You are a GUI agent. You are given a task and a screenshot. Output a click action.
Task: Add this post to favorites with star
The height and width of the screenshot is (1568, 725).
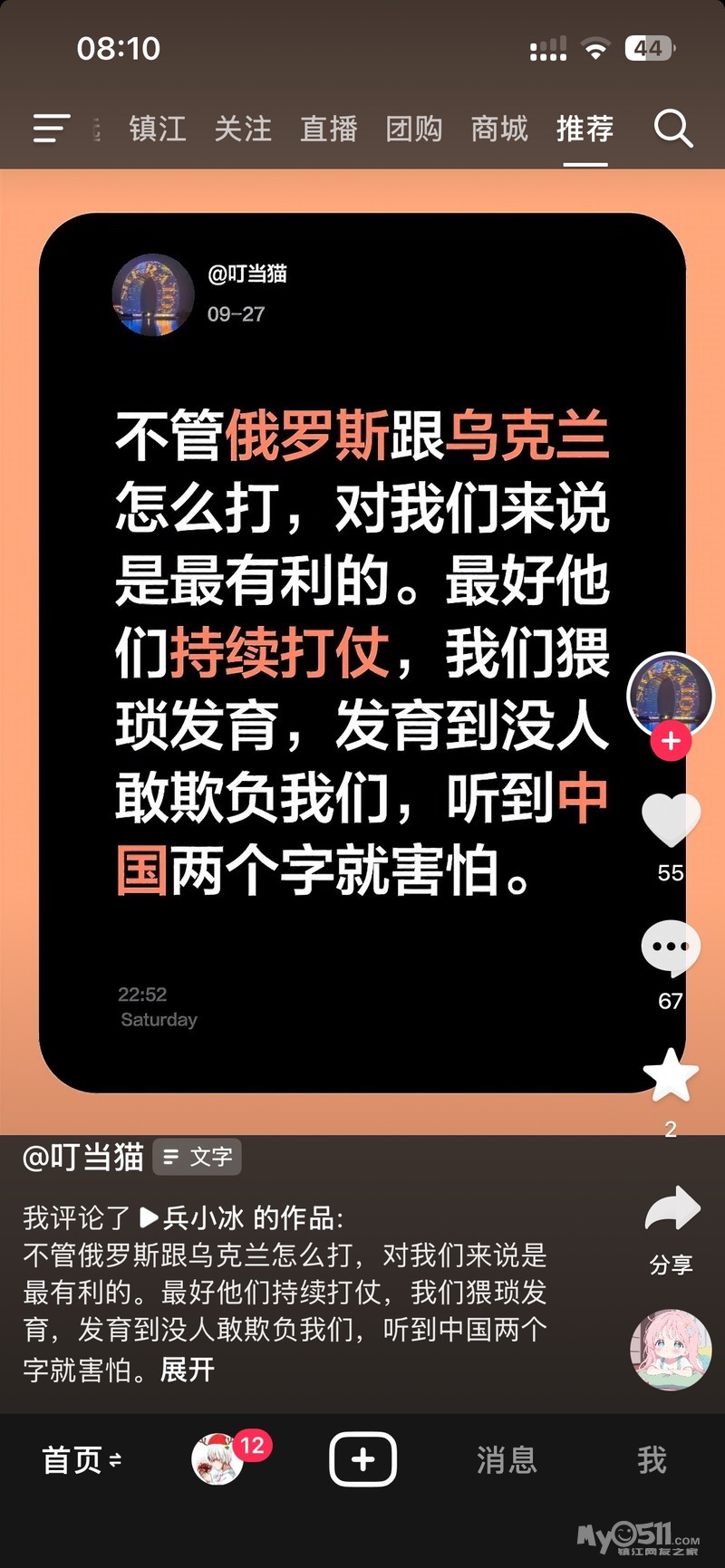pos(671,1076)
